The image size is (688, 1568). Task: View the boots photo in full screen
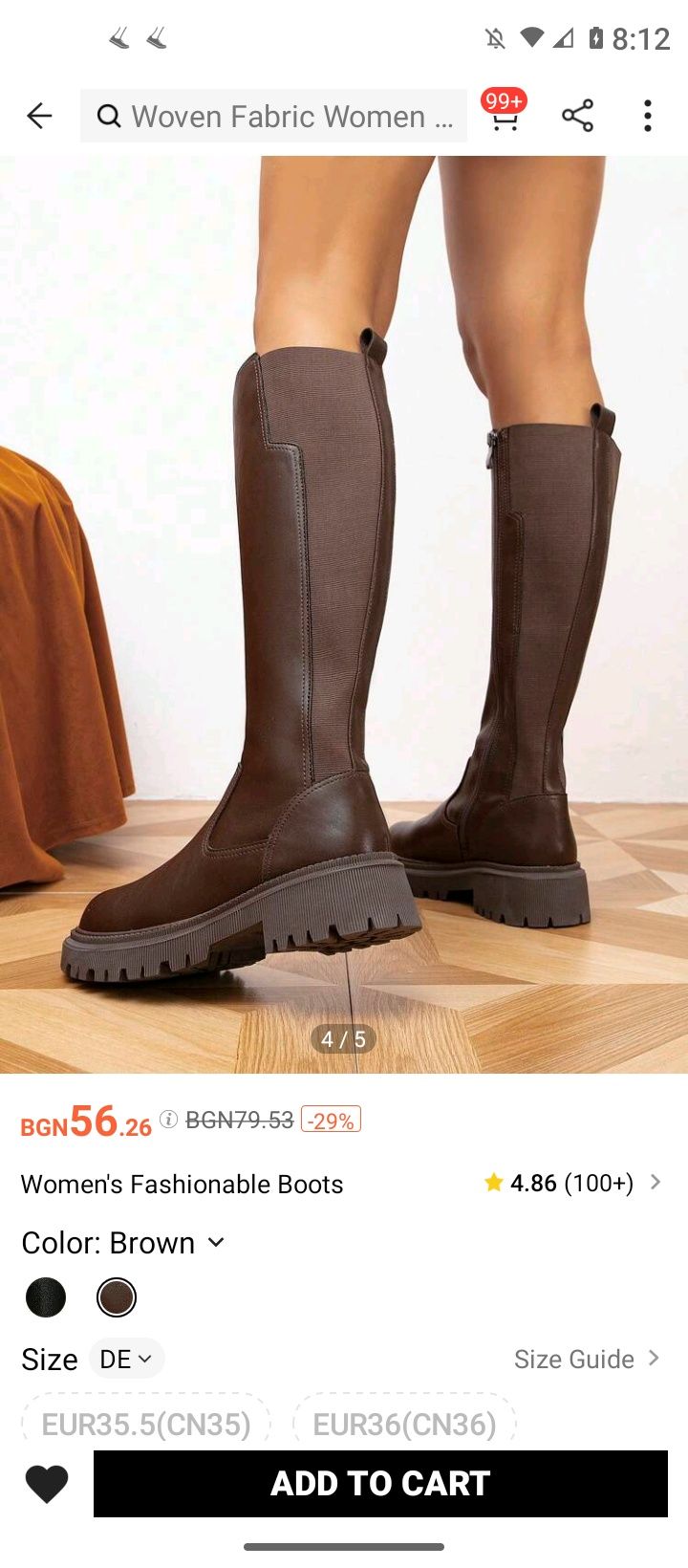tap(344, 612)
